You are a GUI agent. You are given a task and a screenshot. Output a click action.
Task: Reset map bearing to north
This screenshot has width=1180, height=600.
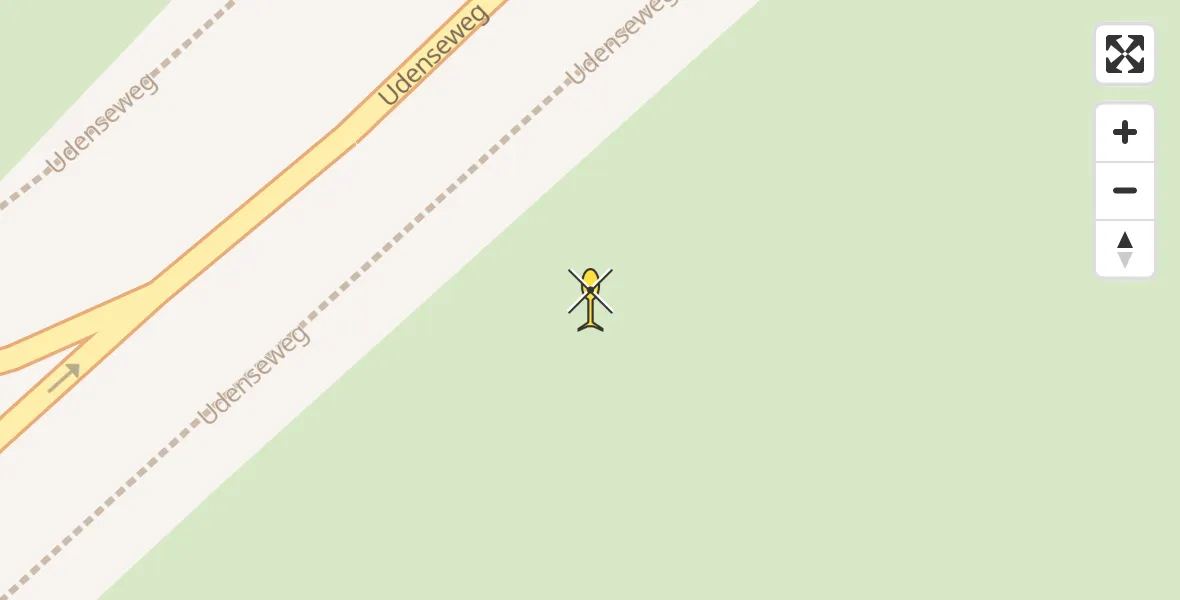point(1124,249)
